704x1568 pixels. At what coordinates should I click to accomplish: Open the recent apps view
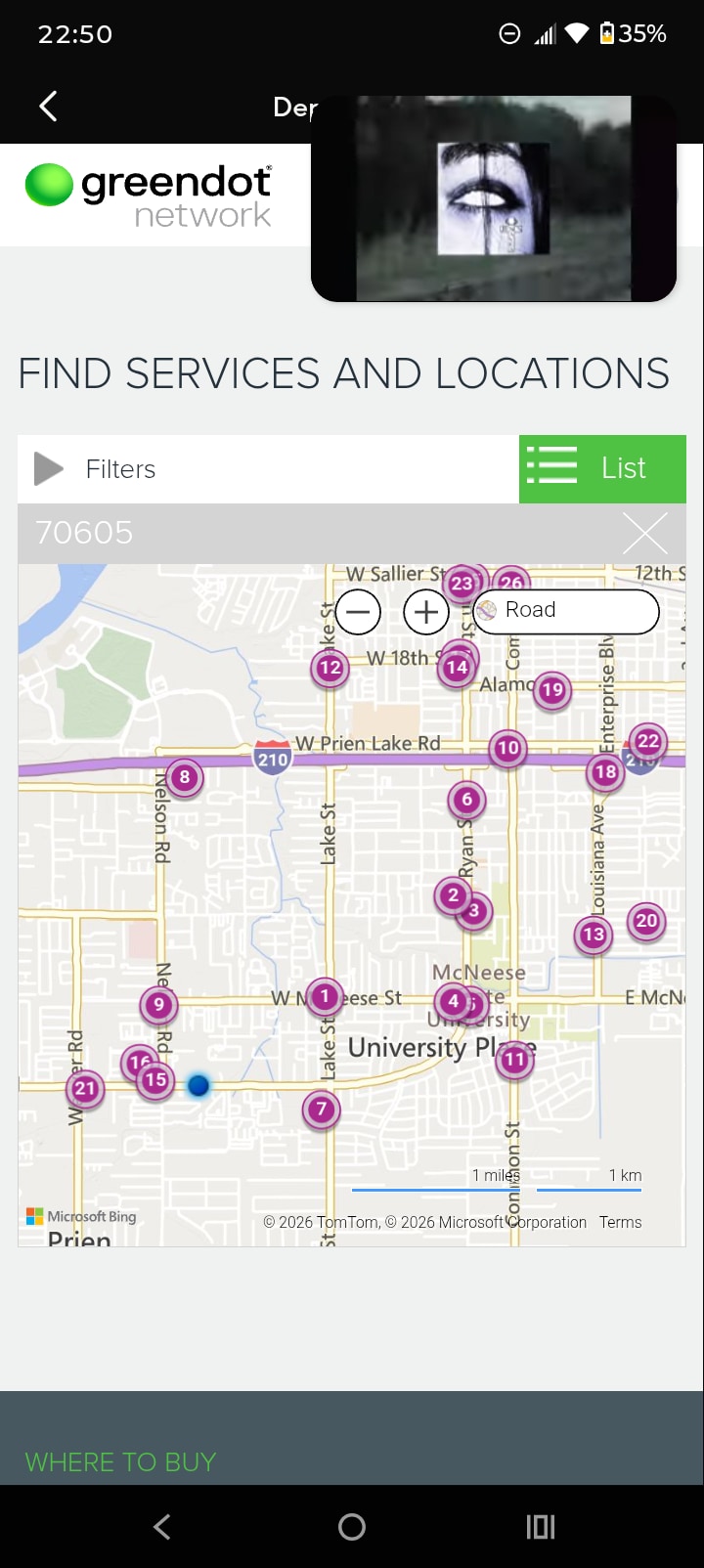click(540, 1527)
